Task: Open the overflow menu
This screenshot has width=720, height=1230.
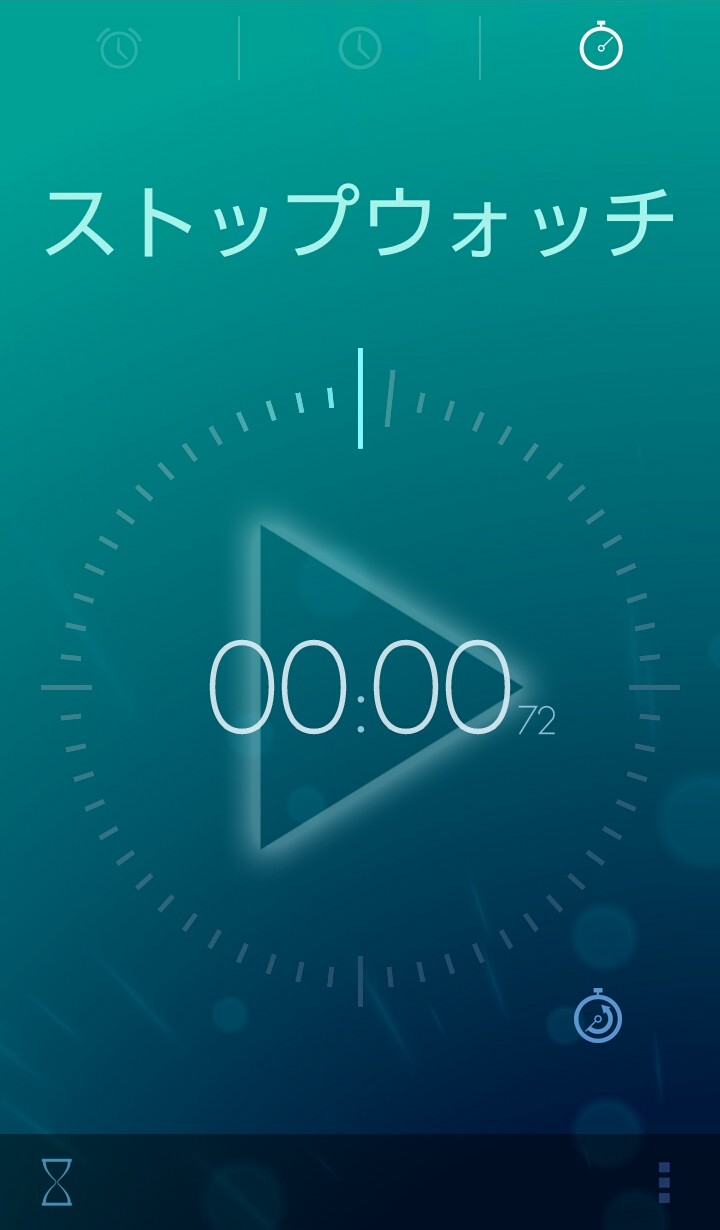Action: tap(664, 1182)
